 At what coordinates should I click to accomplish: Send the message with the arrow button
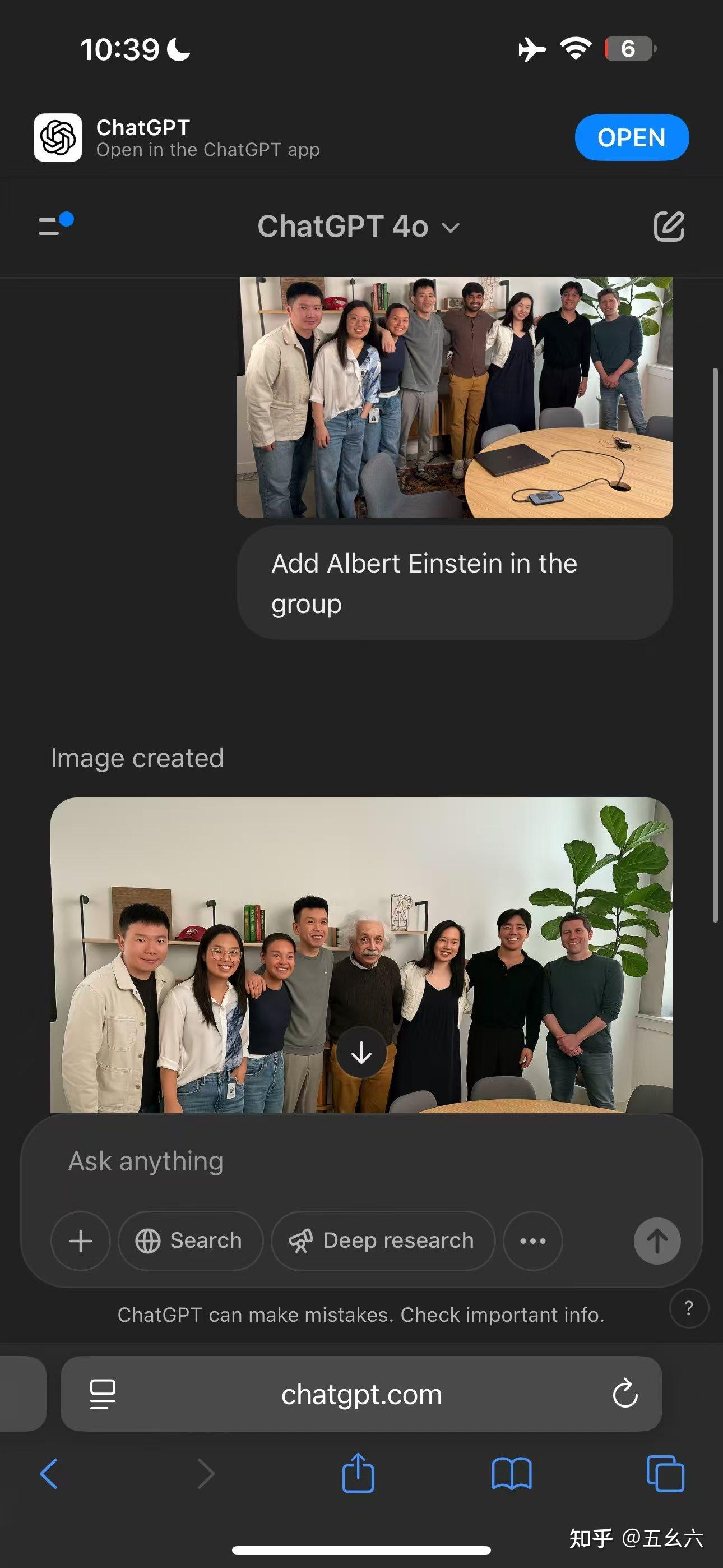(657, 1241)
